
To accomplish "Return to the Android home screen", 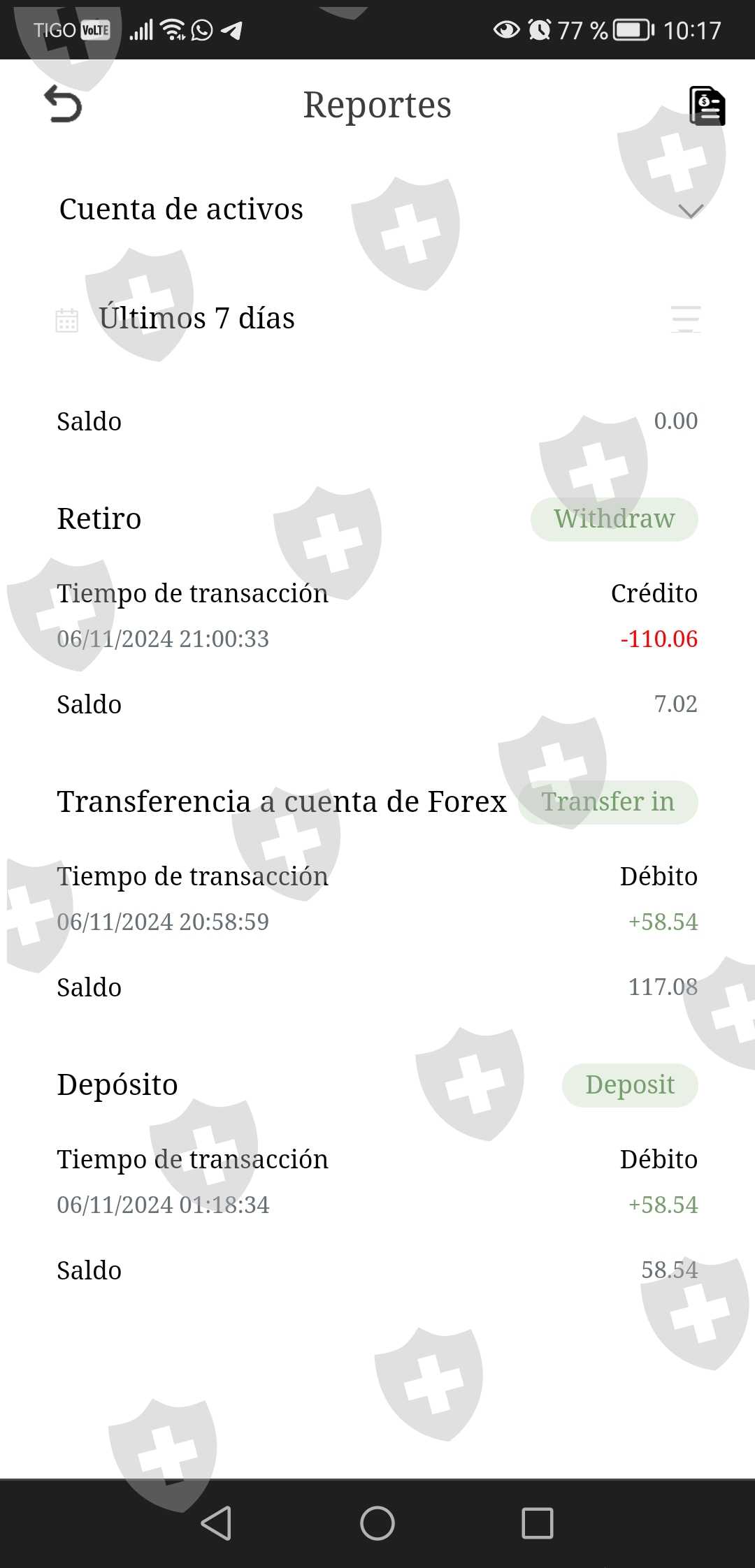I will click(x=377, y=1523).
